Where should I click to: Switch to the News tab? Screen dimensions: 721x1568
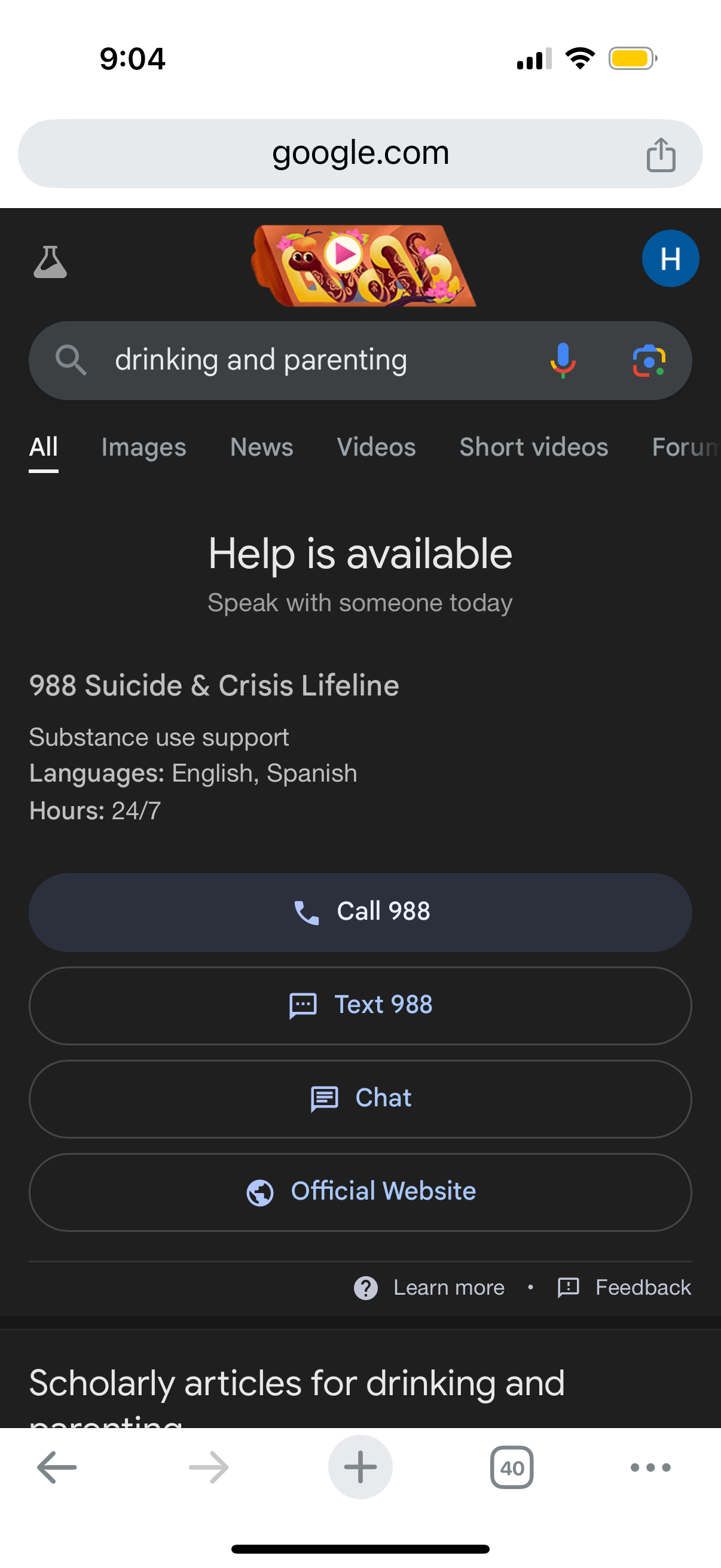coord(262,447)
